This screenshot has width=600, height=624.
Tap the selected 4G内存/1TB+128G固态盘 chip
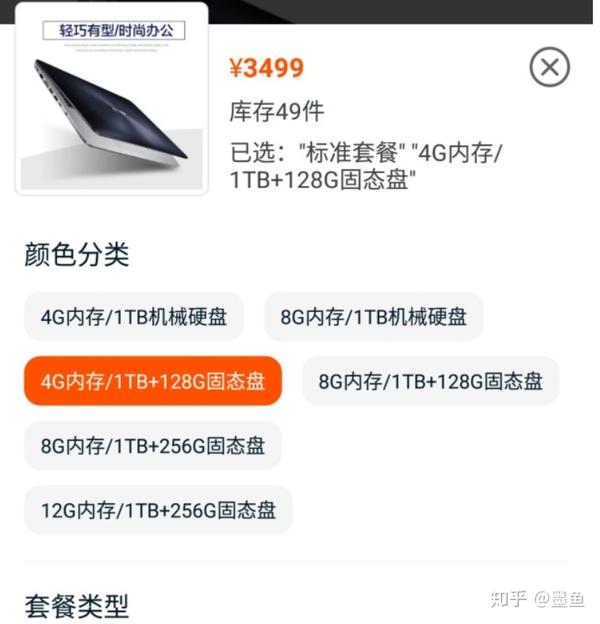click(153, 381)
